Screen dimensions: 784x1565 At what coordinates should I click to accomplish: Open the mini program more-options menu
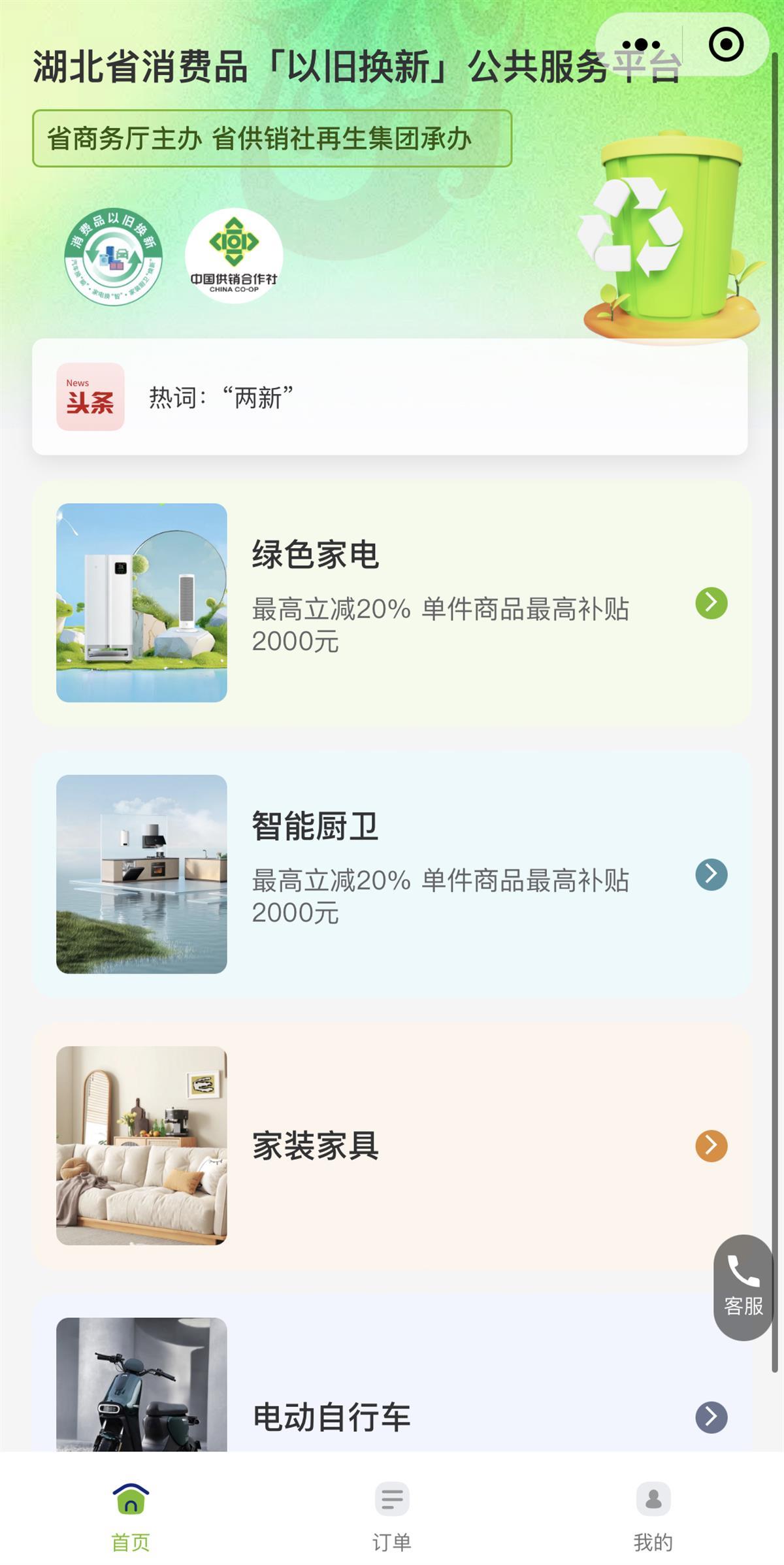point(640,44)
